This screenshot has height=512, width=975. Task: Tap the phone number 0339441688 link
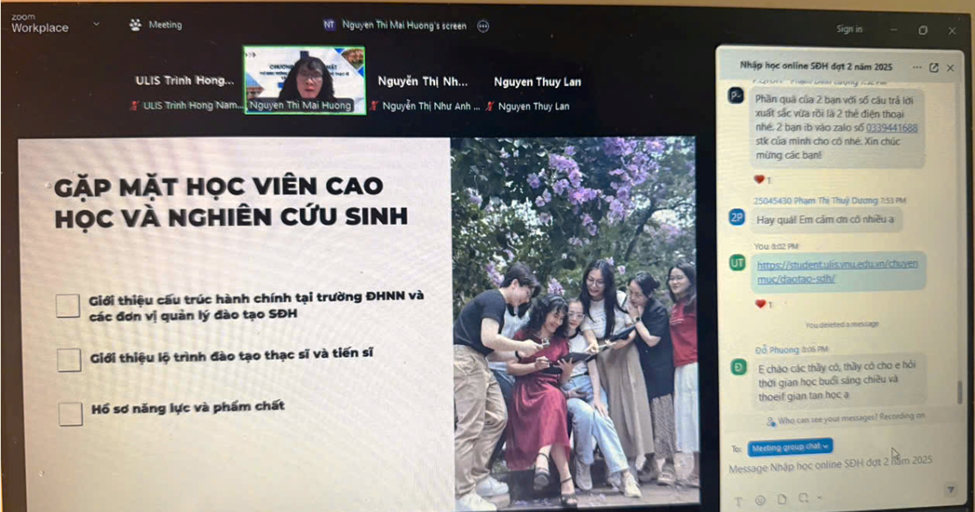pos(892,128)
